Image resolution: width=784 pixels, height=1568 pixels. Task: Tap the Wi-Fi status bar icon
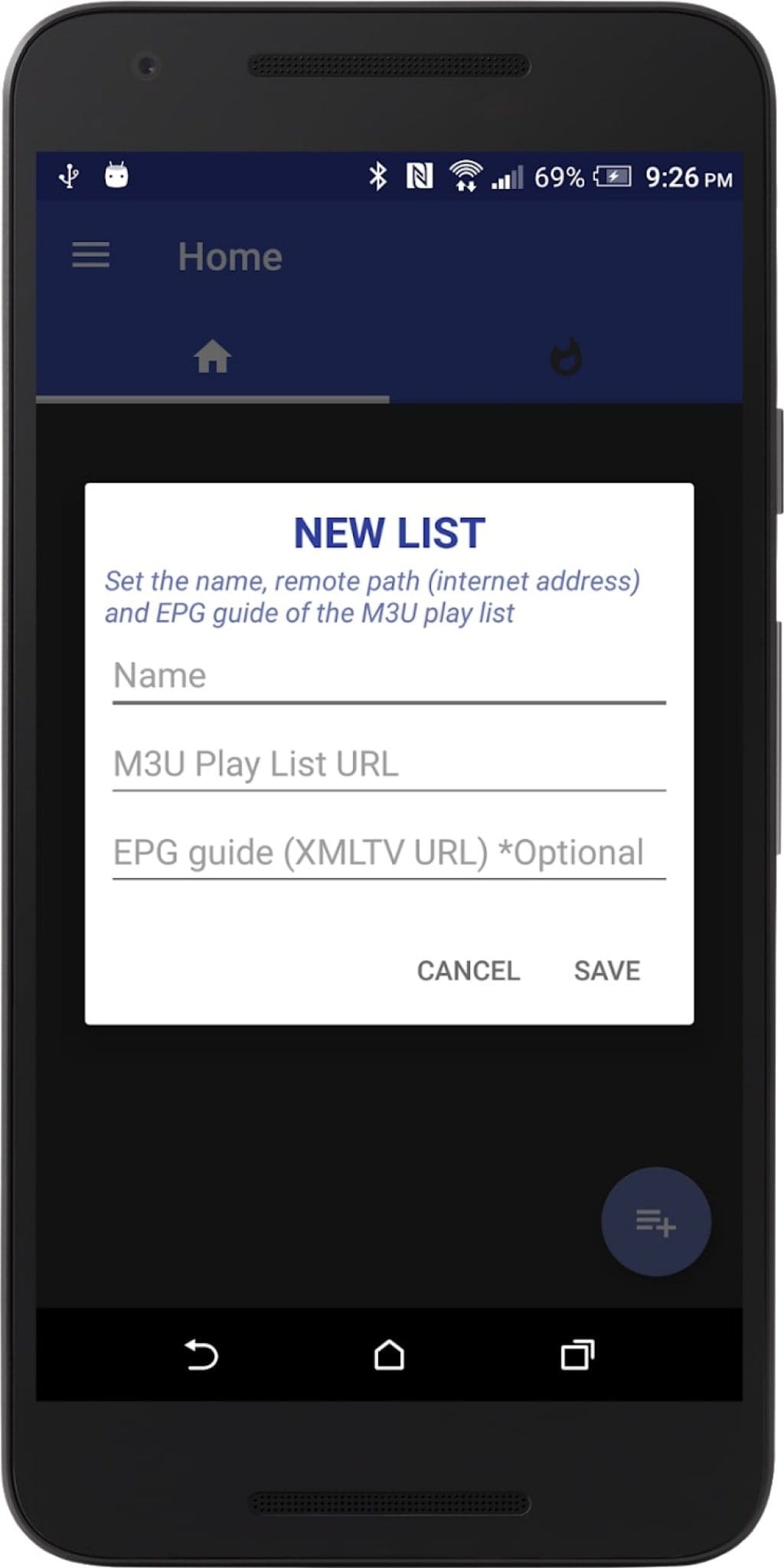click(x=465, y=175)
